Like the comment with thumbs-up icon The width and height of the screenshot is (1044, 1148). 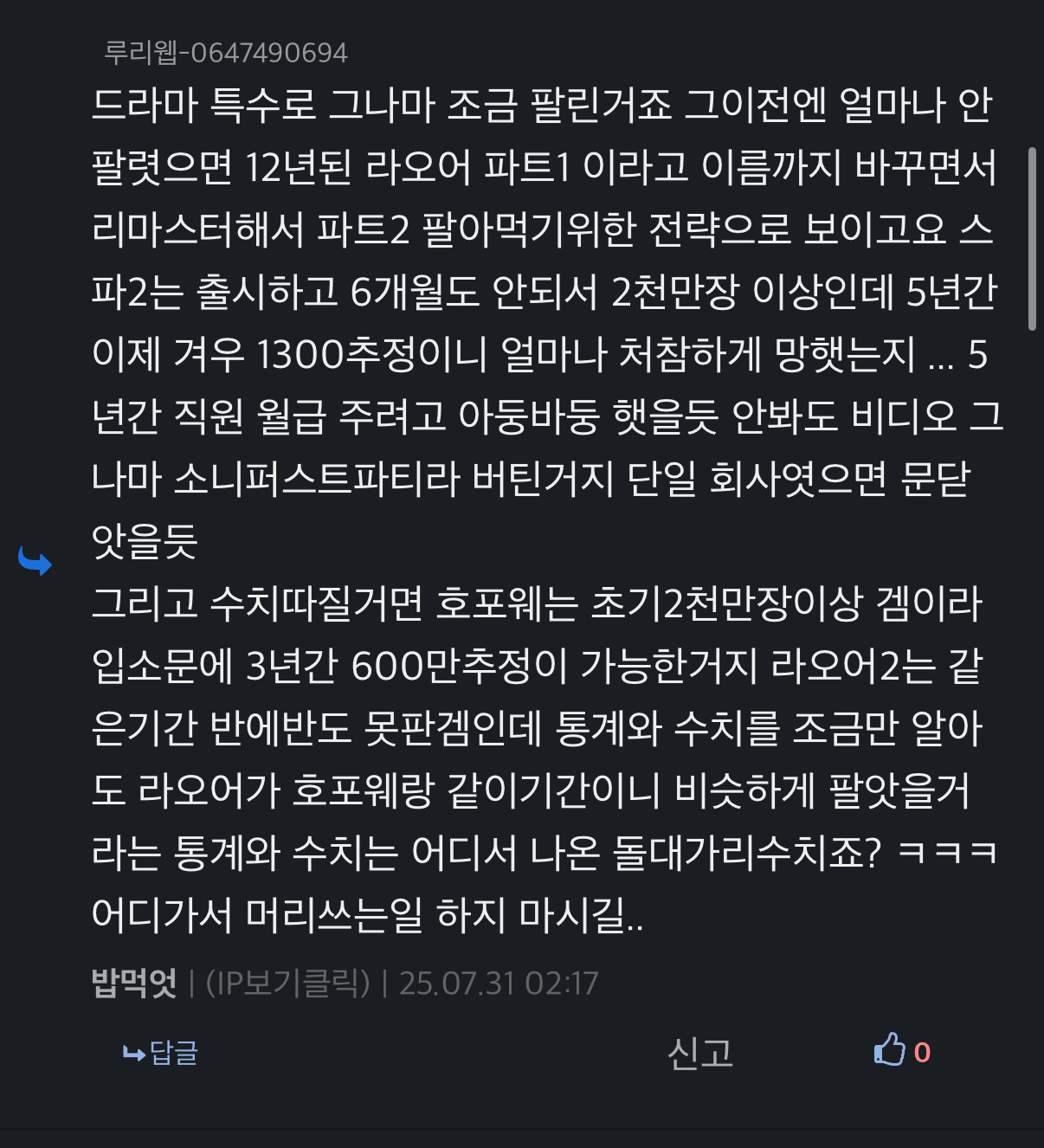891,1050
